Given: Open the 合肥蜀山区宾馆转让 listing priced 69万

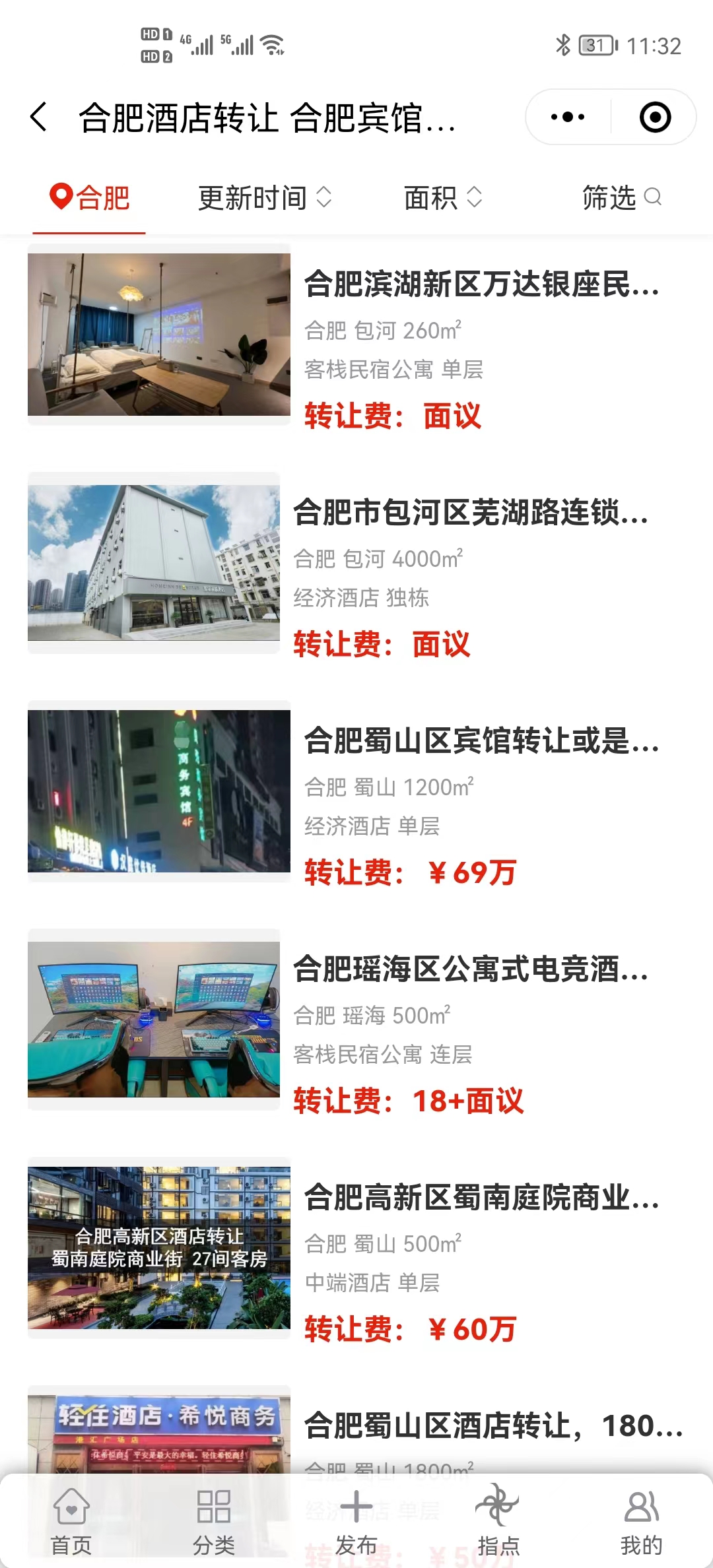Looking at the screenshot, I should pos(481,742).
